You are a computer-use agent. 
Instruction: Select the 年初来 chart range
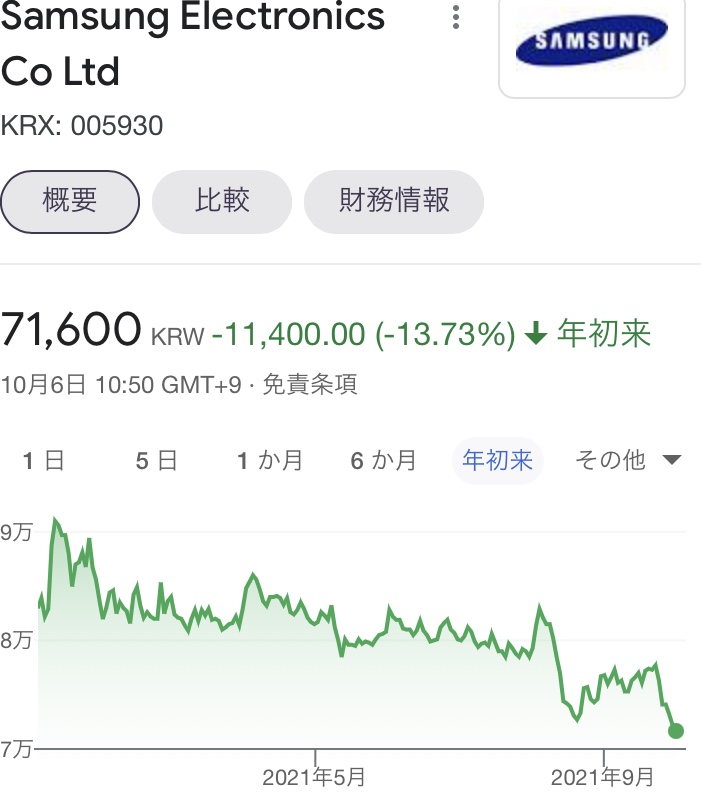pyautogui.click(x=497, y=461)
